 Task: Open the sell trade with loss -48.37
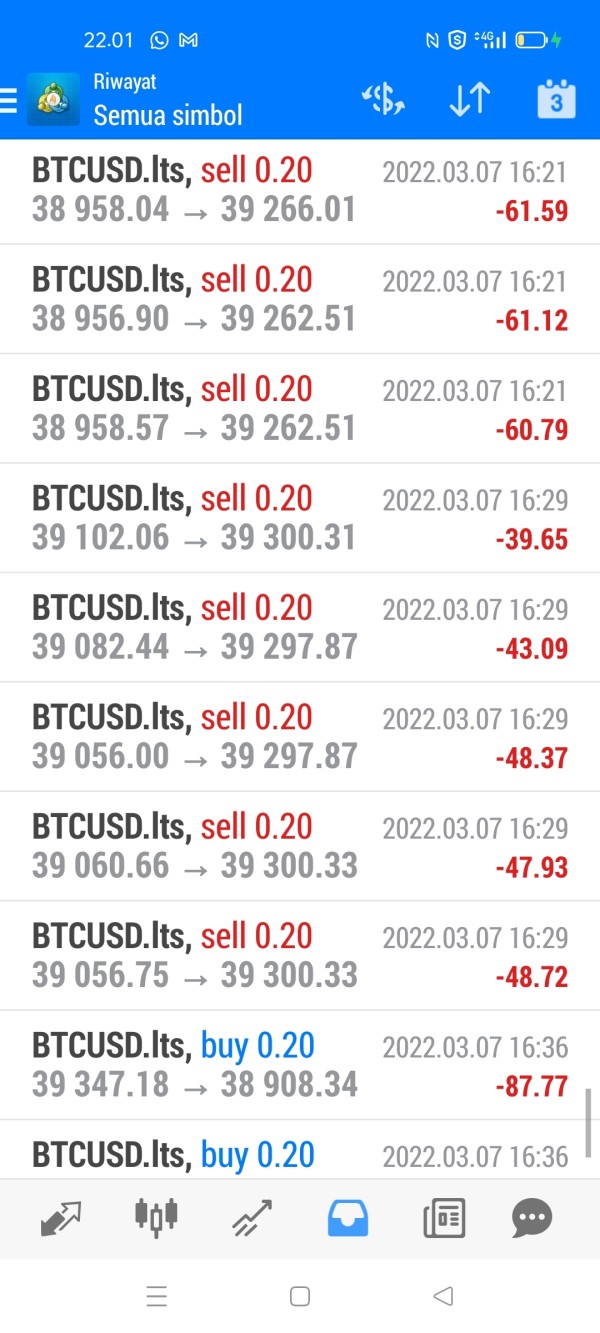300,736
